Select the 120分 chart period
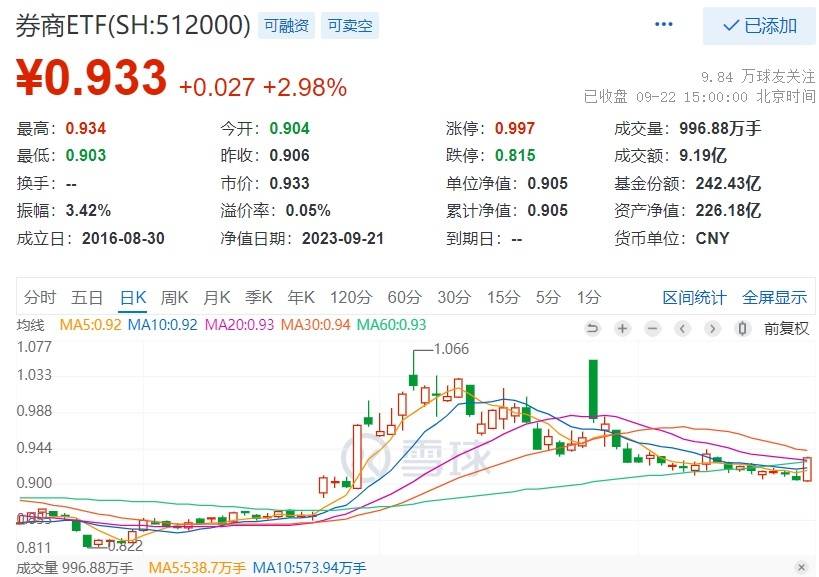819x577 pixels. tap(351, 297)
